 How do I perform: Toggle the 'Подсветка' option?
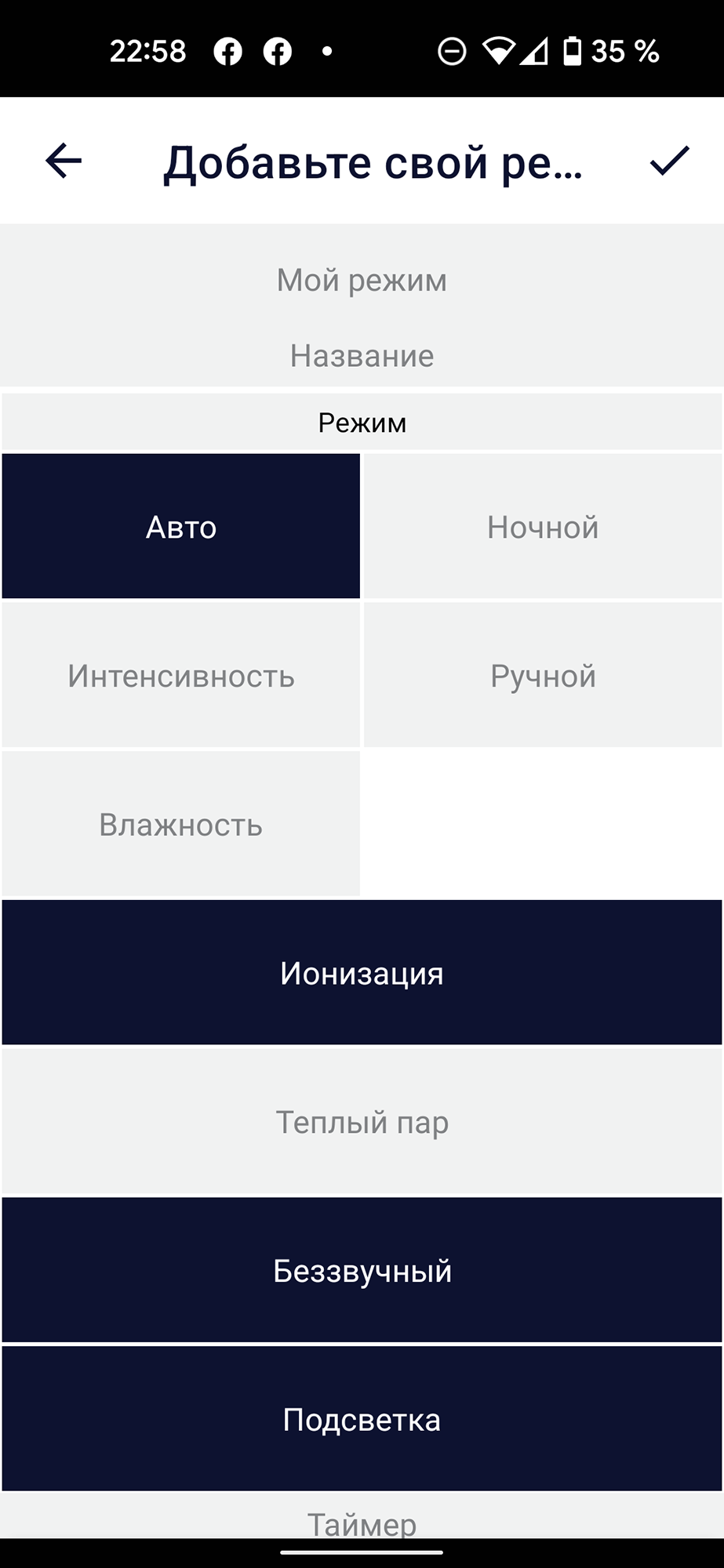[362, 1419]
